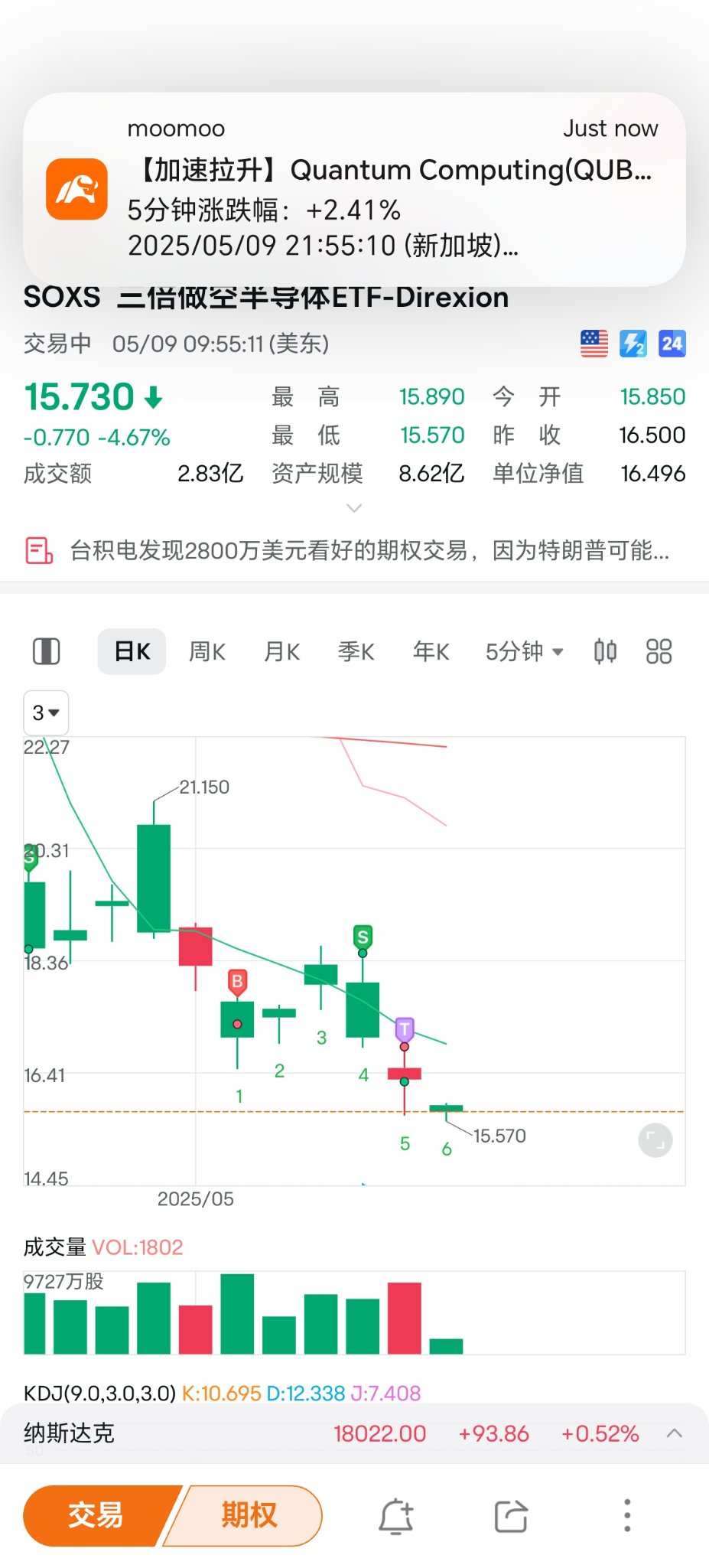Screen dimensions: 709x1568
Task: Toggle the split panel layout icon
Action: pos(47,652)
